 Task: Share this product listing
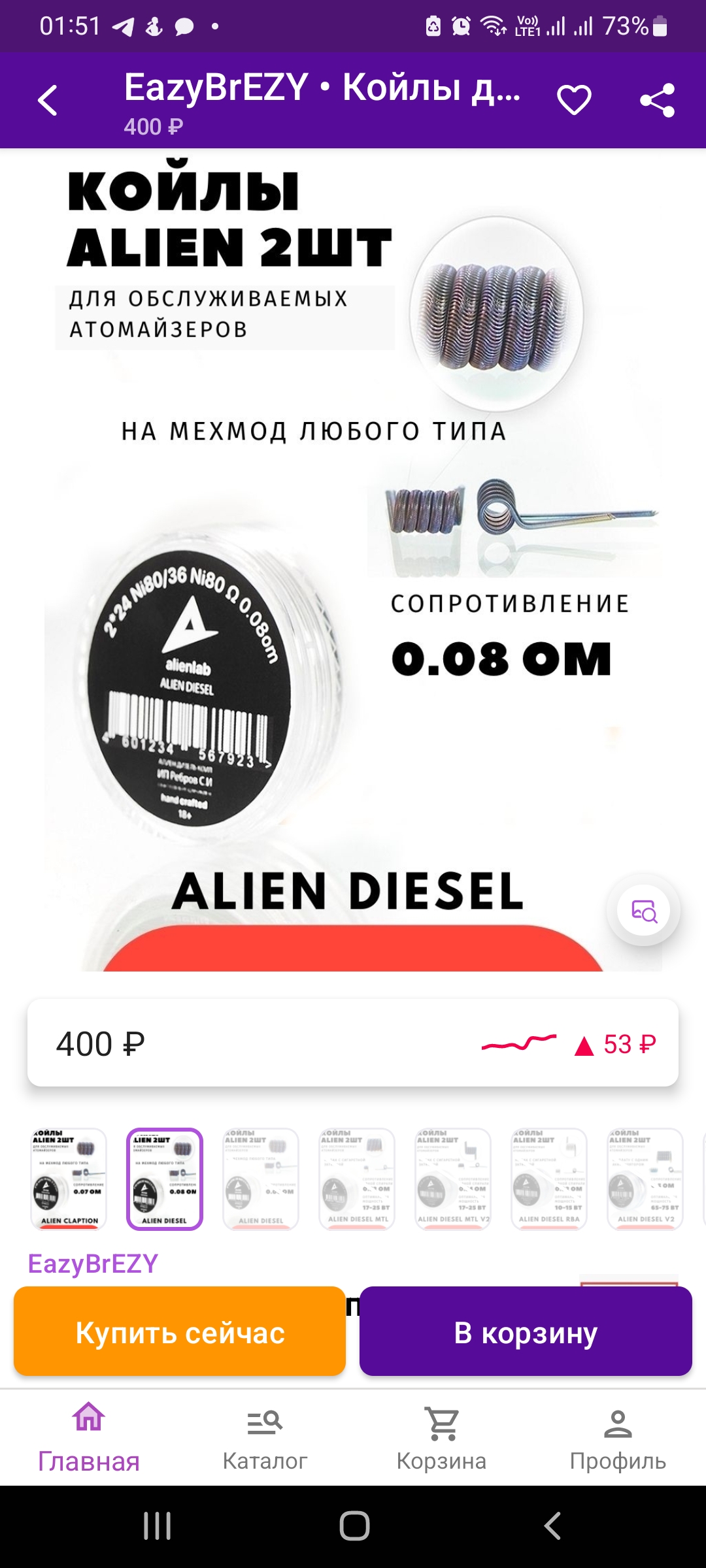657,101
